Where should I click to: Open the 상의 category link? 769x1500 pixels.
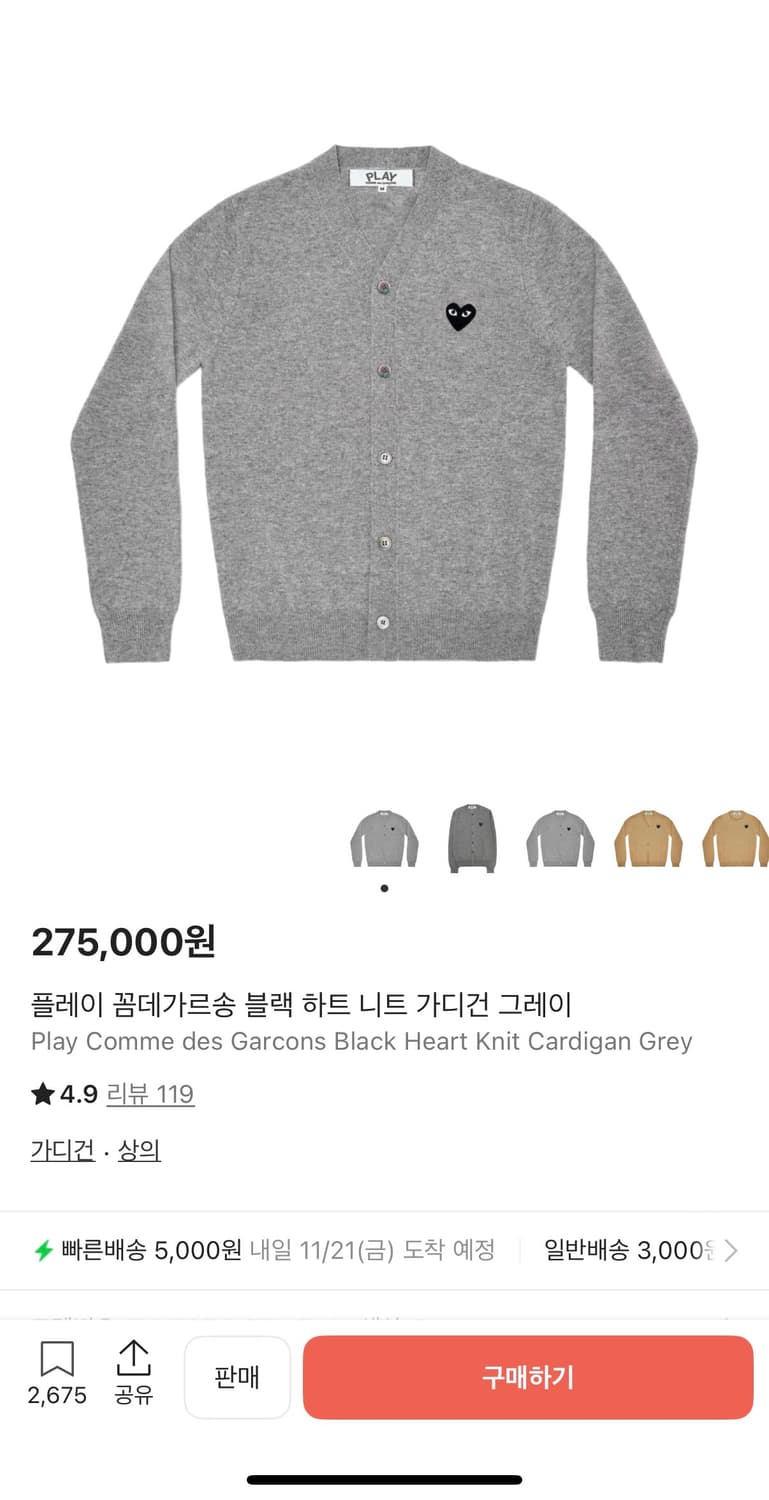tap(139, 1150)
